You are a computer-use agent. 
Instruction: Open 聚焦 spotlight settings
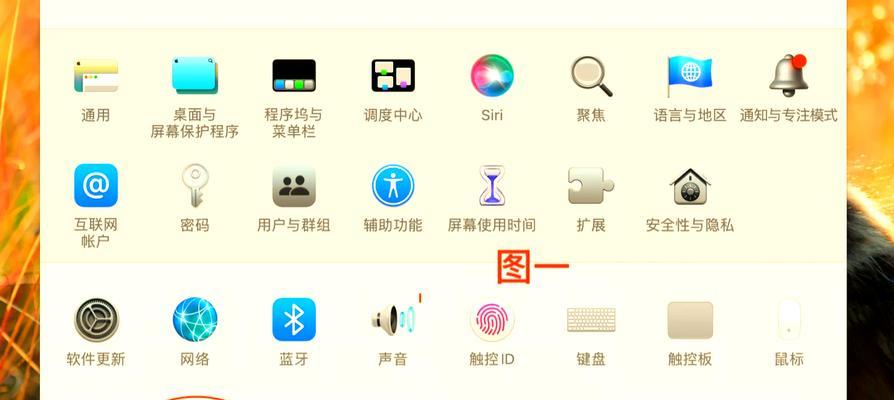[590, 77]
